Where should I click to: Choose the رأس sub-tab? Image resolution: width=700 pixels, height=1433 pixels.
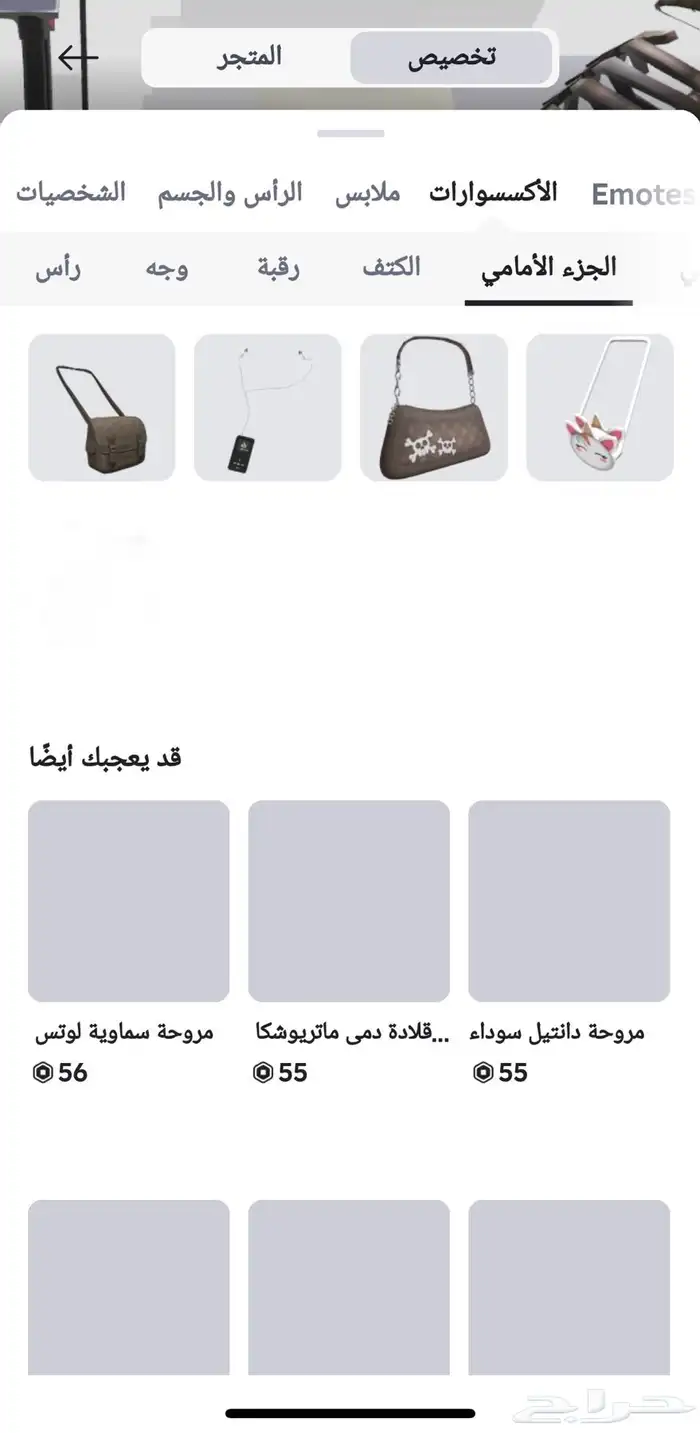(x=58, y=268)
